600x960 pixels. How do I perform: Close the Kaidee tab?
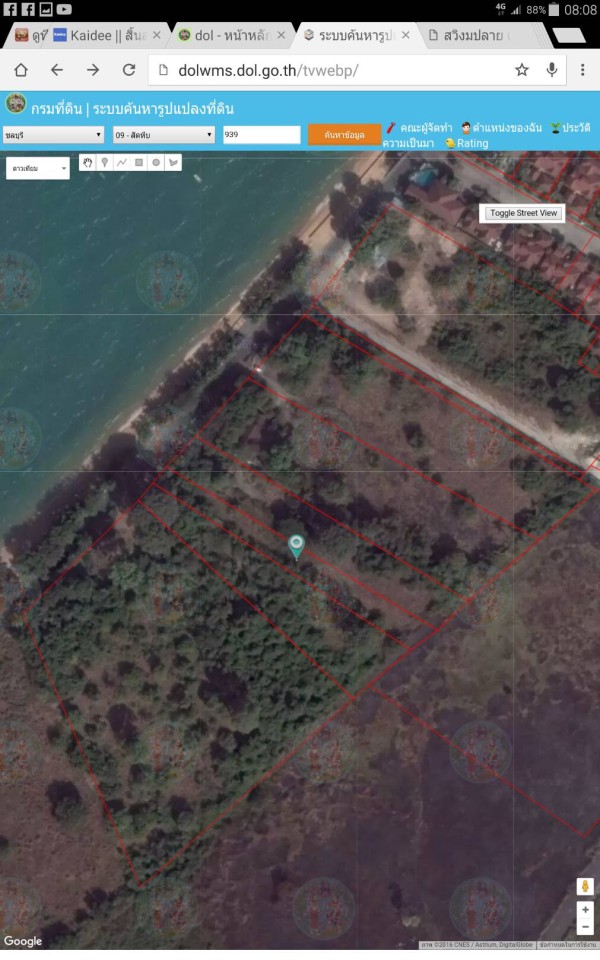click(157, 35)
